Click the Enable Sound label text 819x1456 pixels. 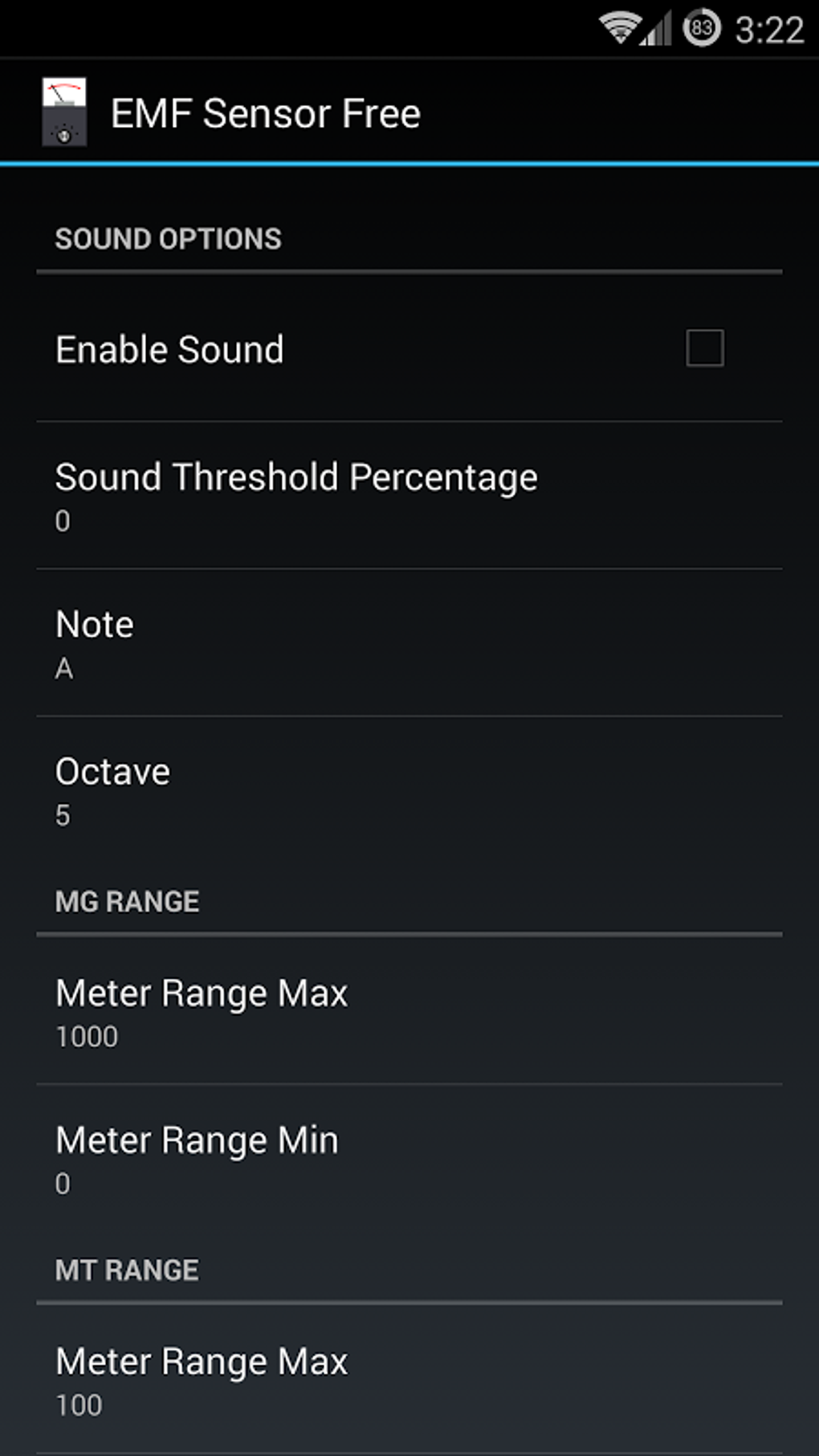(169, 348)
